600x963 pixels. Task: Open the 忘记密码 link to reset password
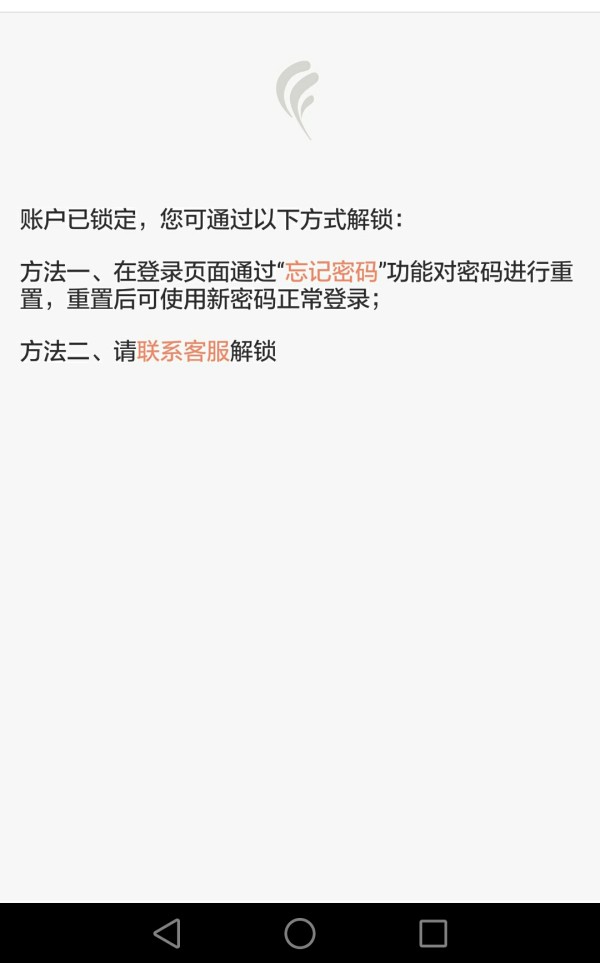pos(331,272)
